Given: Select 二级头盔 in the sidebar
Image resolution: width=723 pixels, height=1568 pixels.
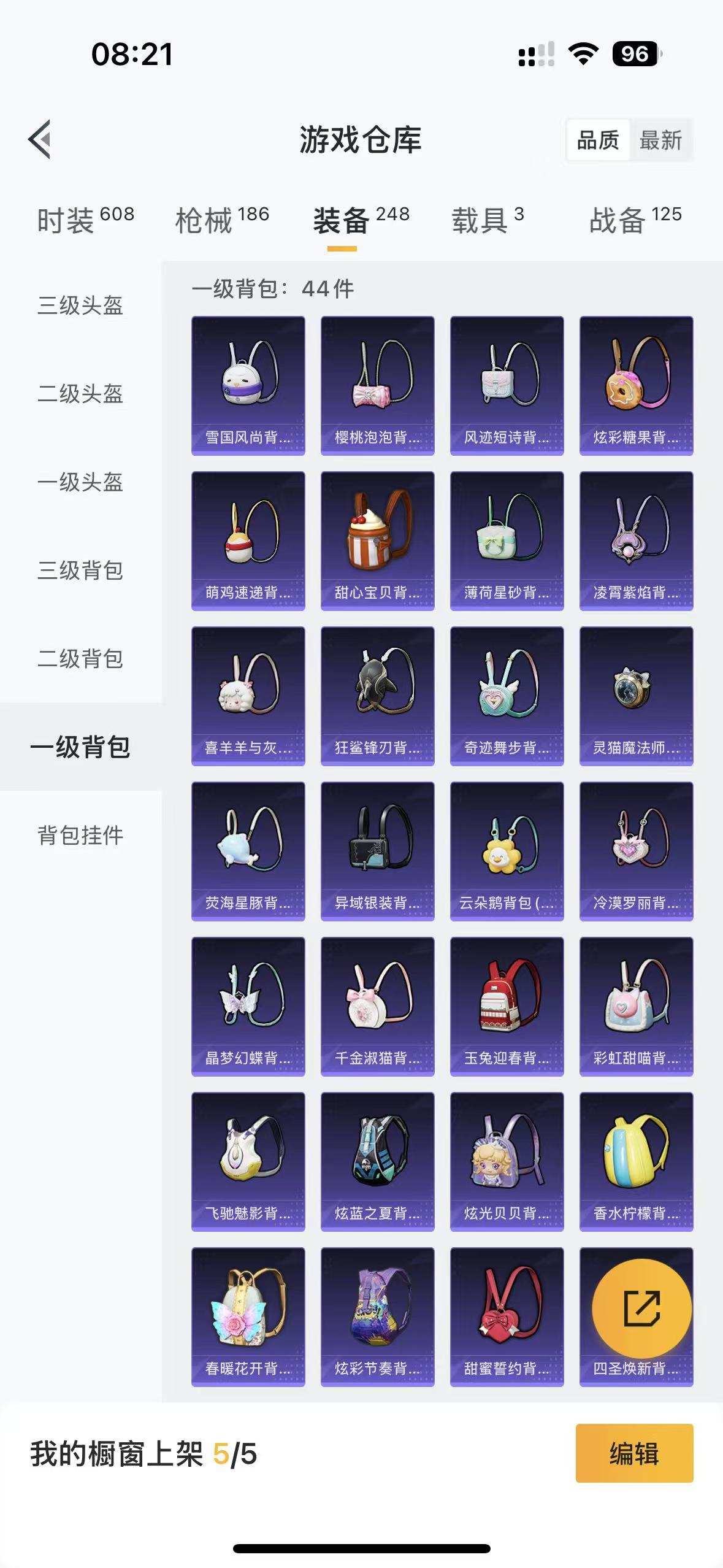Looking at the screenshot, I should point(80,393).
